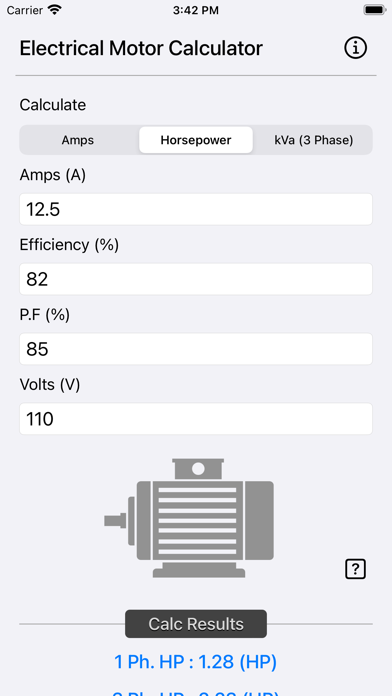
Task: Select the Horsepower segment
Action: pos(196,140)
